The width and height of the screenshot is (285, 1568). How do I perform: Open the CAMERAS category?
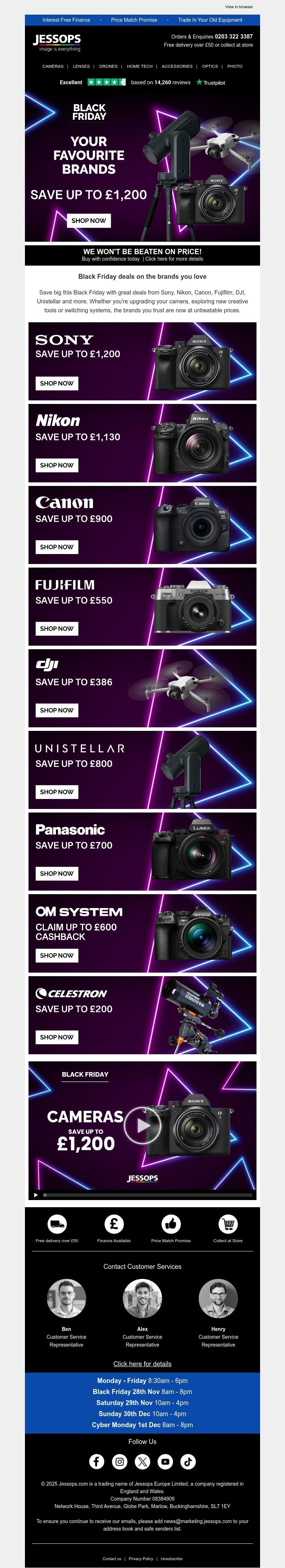coord(53,66)
